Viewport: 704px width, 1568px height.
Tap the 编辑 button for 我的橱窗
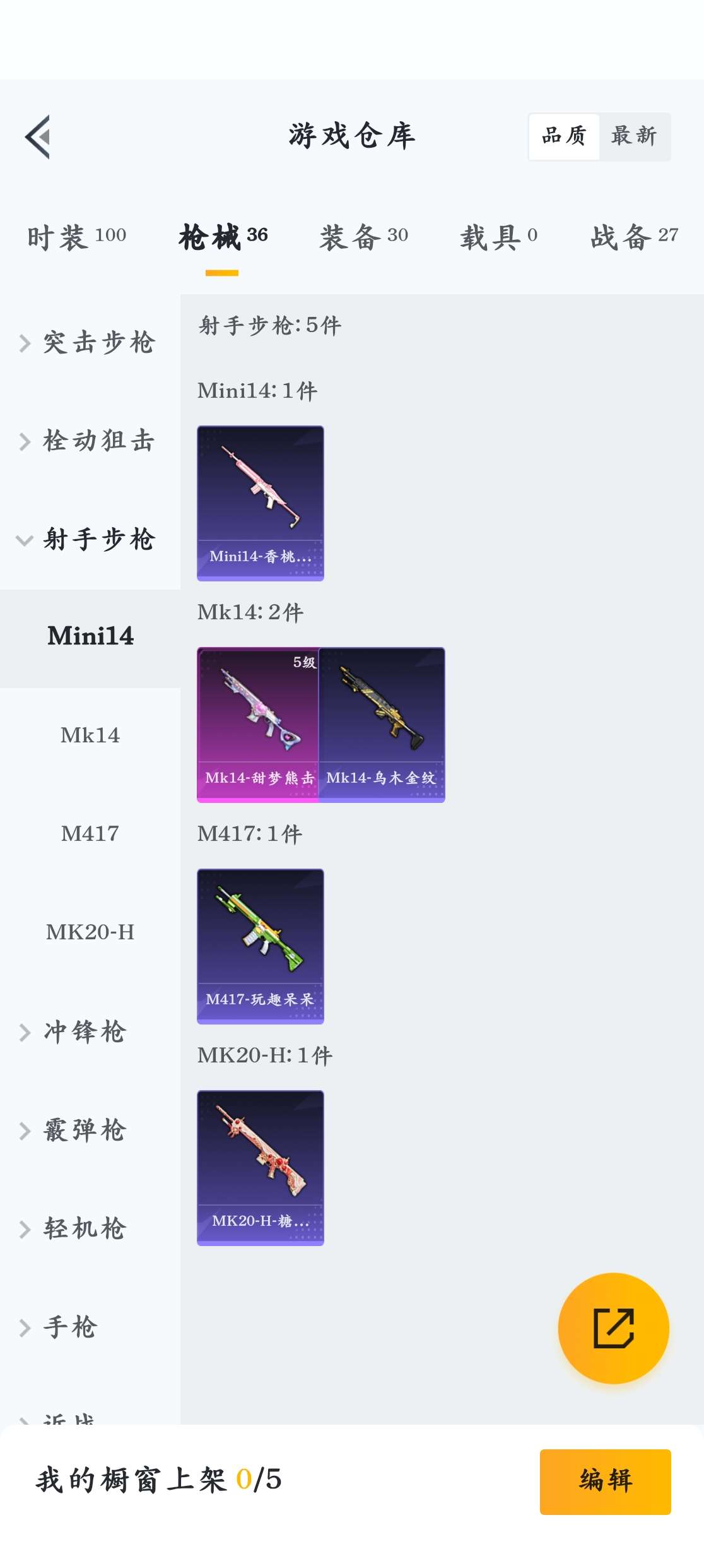(605, 1481)
